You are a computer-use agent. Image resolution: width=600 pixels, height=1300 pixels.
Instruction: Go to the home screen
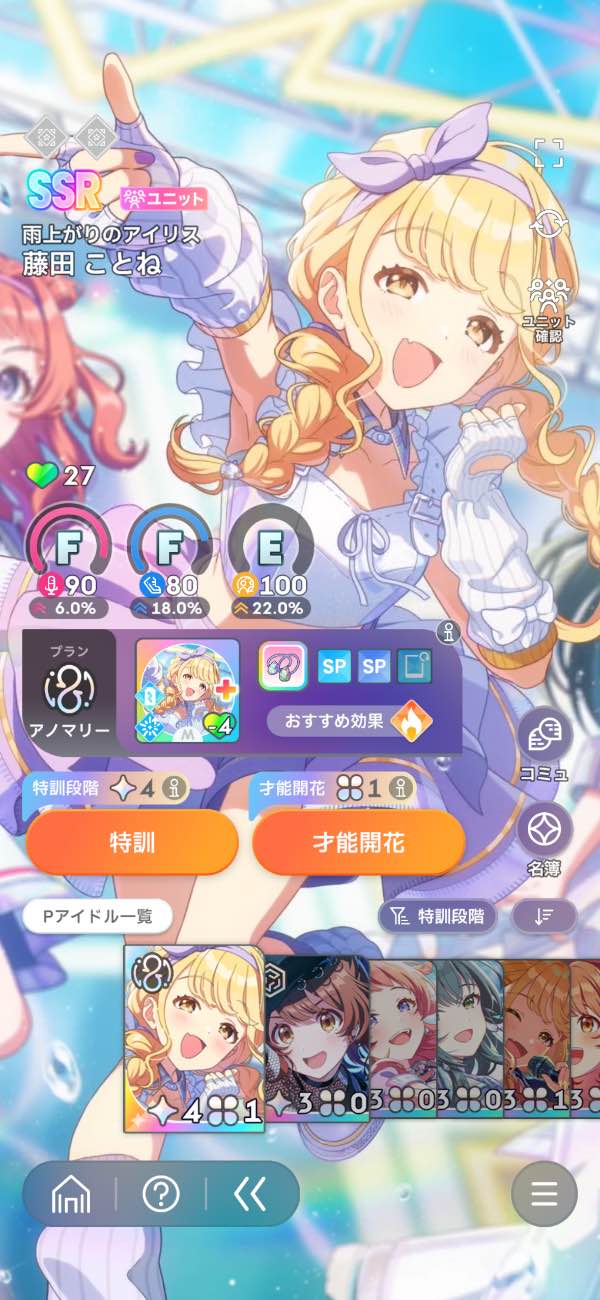click(x=70, y=1194)
